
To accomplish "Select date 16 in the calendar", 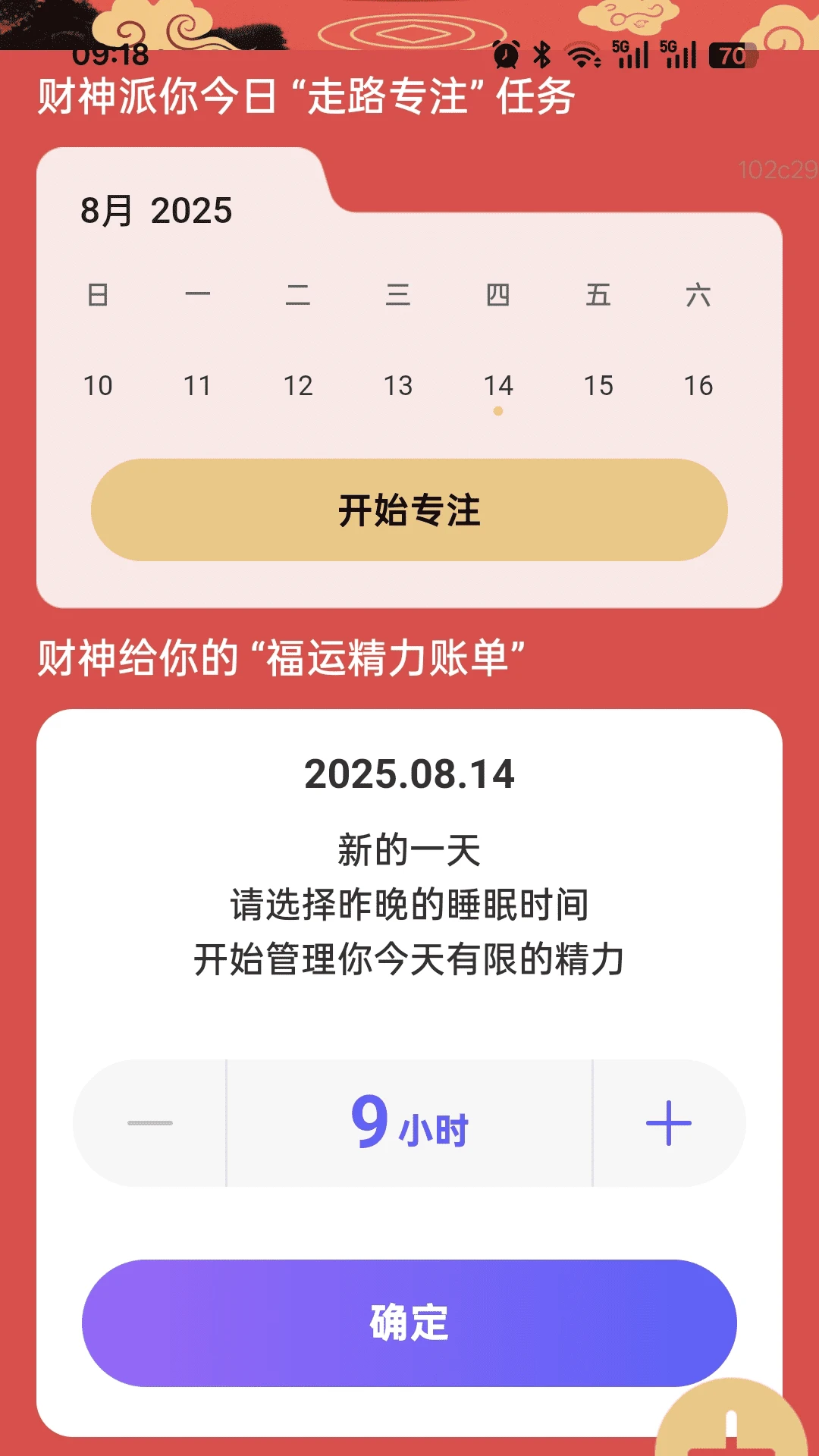I will (699, 385).
